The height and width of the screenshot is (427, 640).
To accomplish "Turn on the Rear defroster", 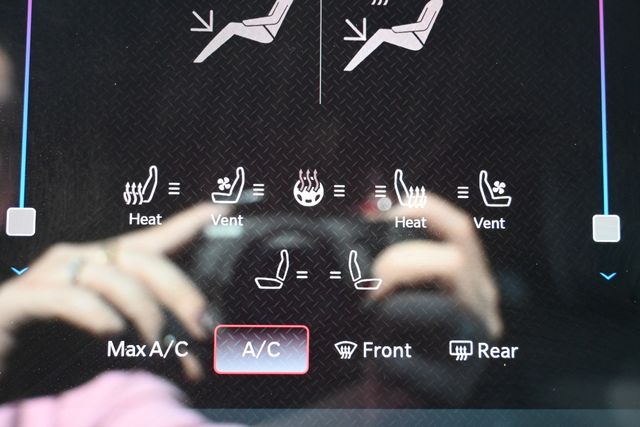I will (x=484, y=351).
